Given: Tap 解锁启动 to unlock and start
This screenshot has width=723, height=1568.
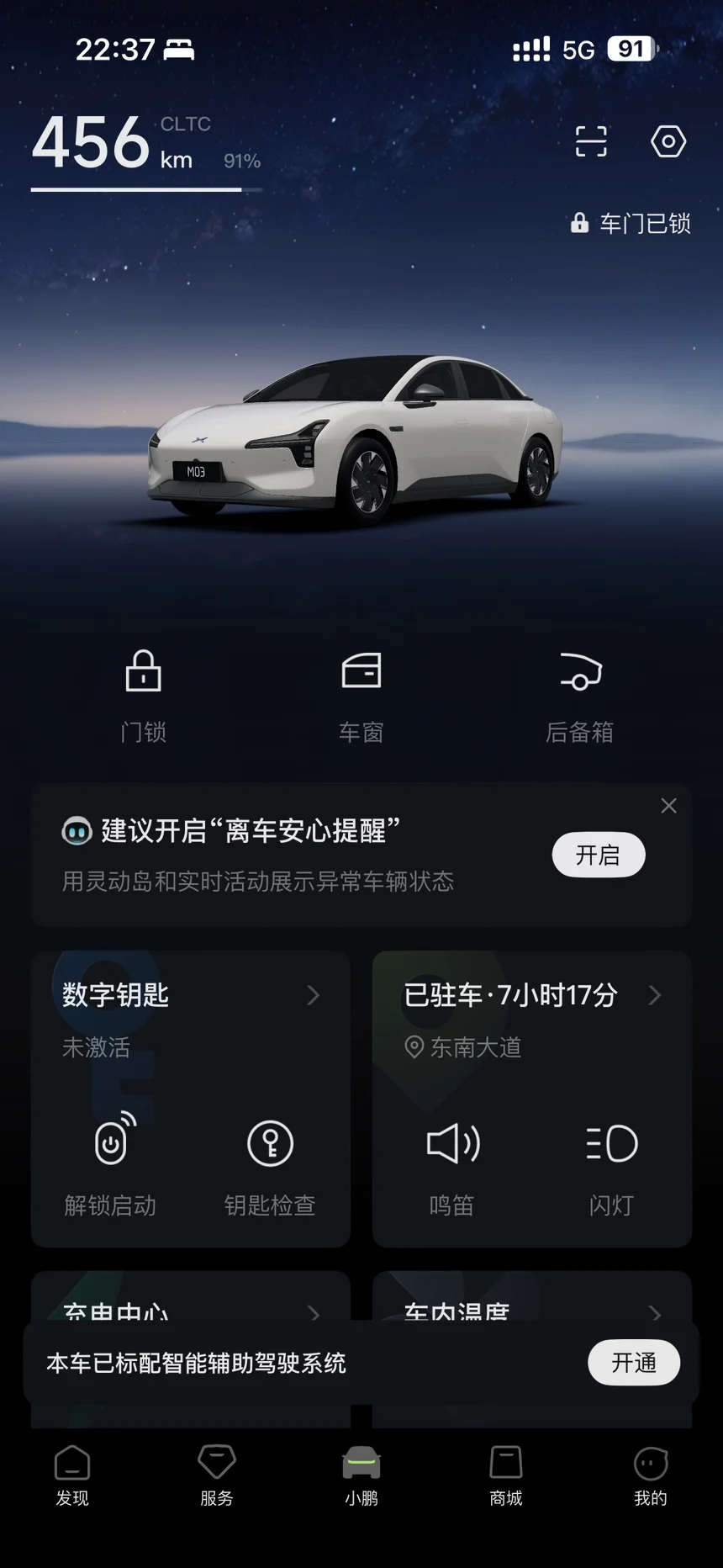Looking at the screenshot, I should pyautogui.click(x=111, y=1166).
